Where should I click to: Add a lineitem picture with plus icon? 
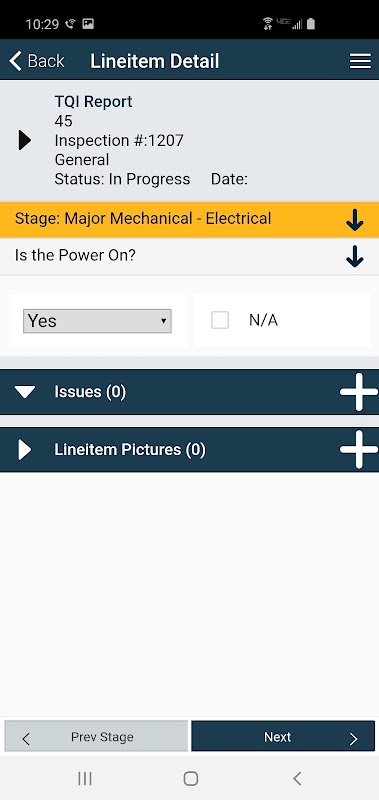click(359, 449)
